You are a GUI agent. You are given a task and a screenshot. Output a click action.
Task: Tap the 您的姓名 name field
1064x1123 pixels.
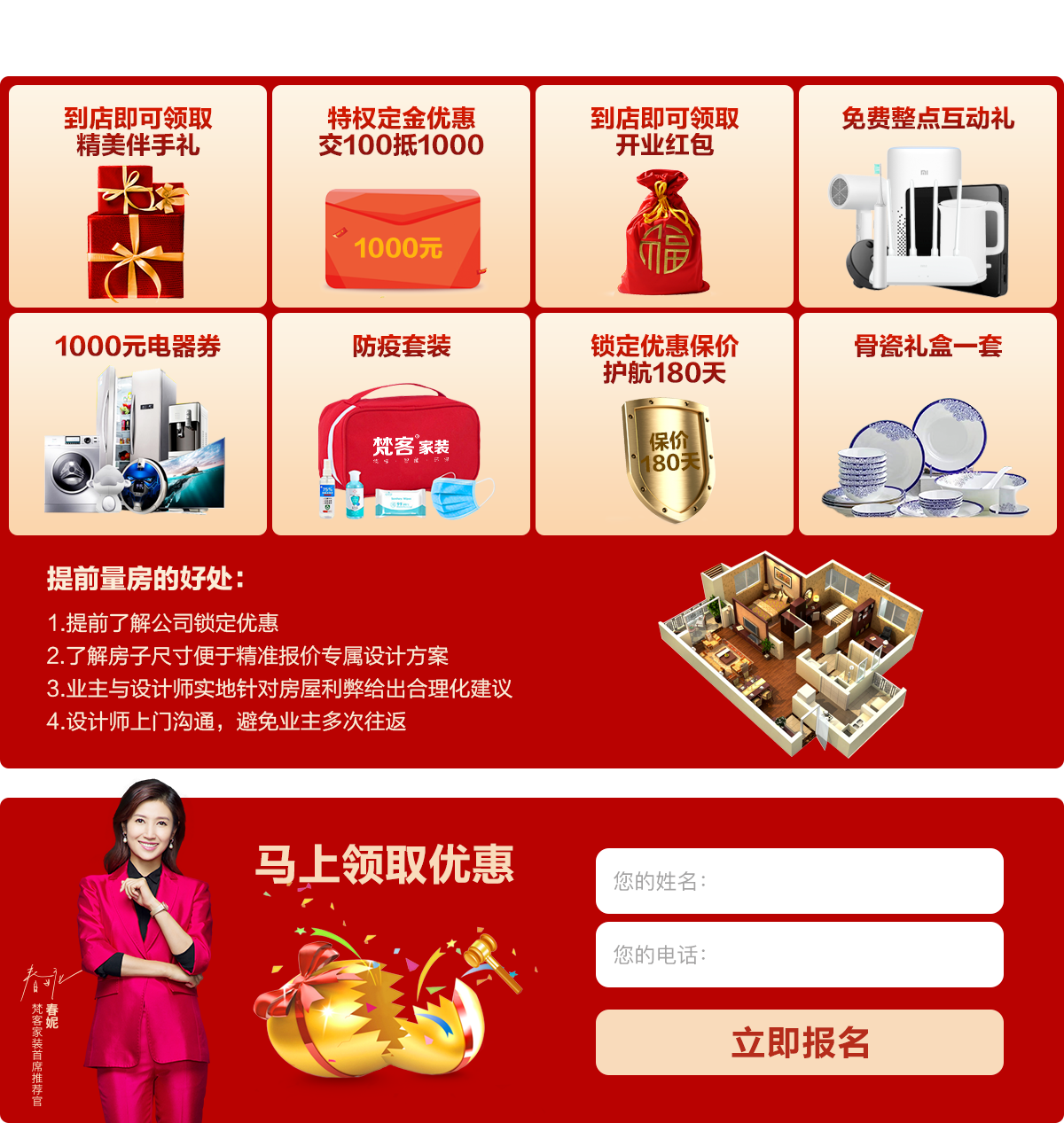click(x=799, y=881)
